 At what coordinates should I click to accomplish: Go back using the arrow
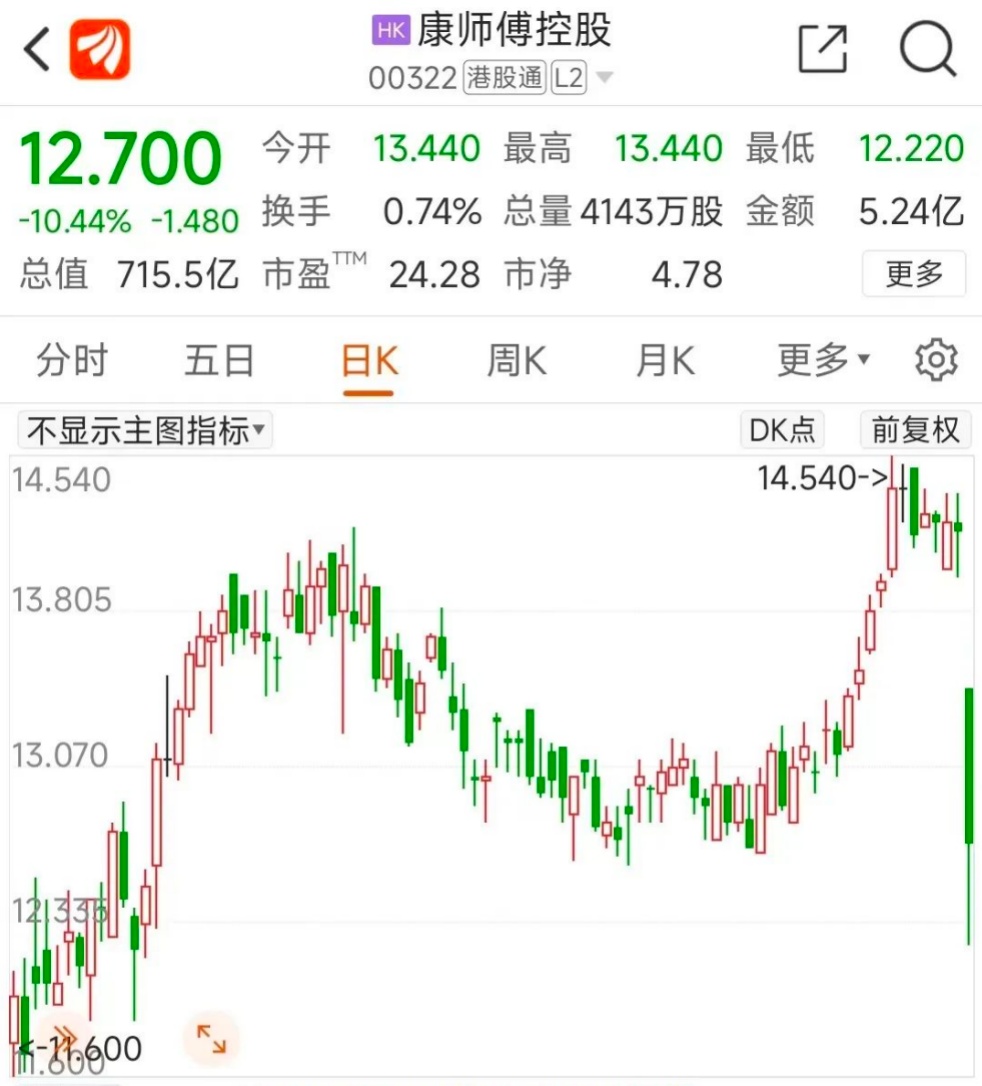(37, 49)
